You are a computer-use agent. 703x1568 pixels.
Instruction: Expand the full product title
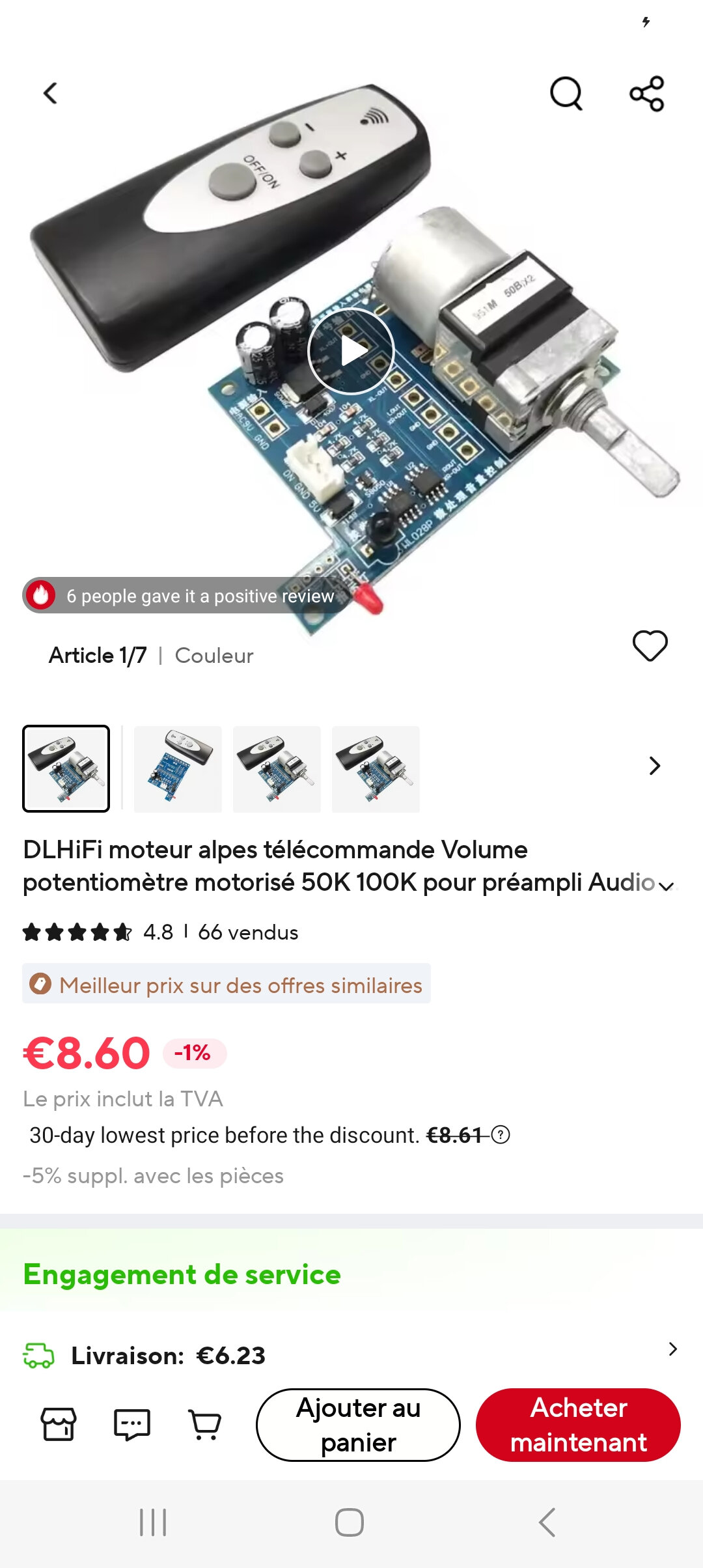click(x=666, y=886)
